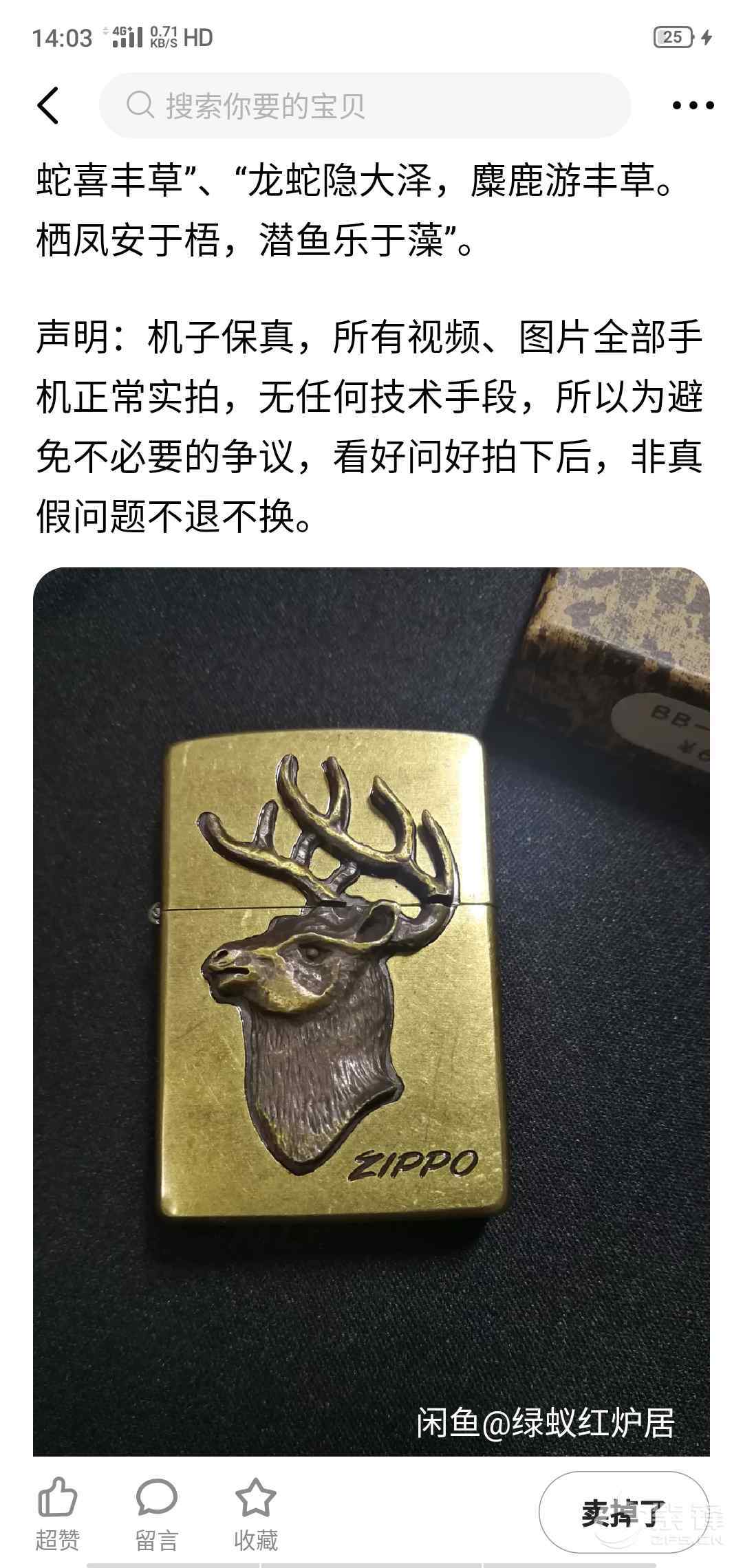Open the three-dot overflow menu
The width and height of the screenshot is (743, 1568).
pos(692,106)
